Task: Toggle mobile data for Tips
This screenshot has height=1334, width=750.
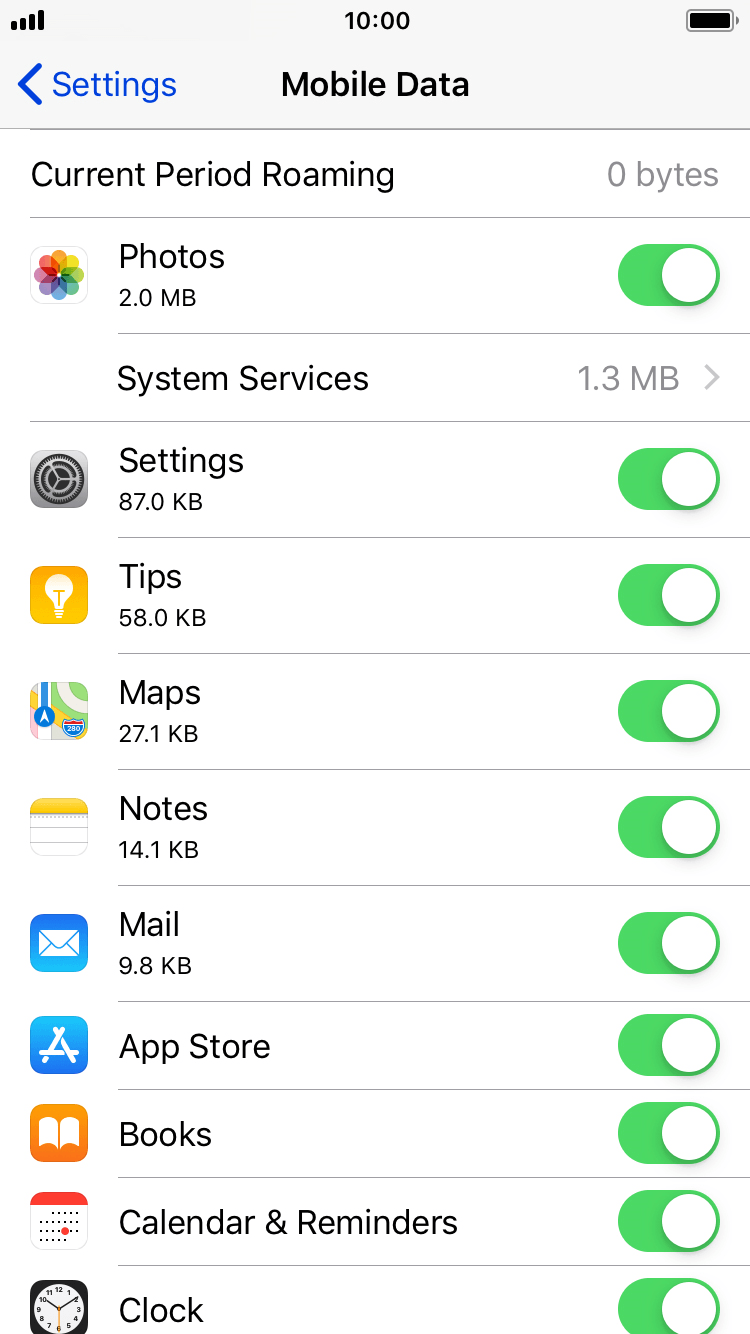Action: [669, 595]
